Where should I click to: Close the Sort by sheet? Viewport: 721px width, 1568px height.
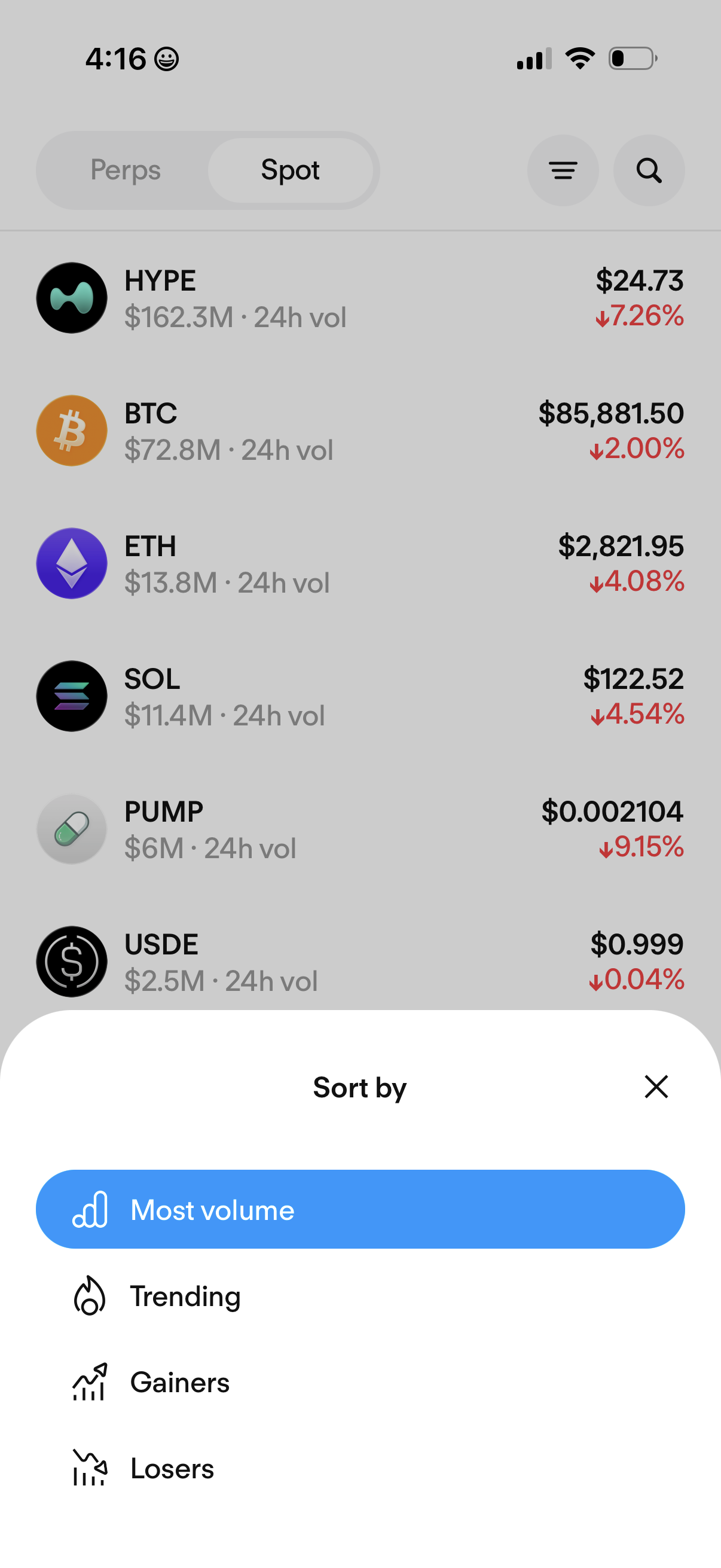656,1087
